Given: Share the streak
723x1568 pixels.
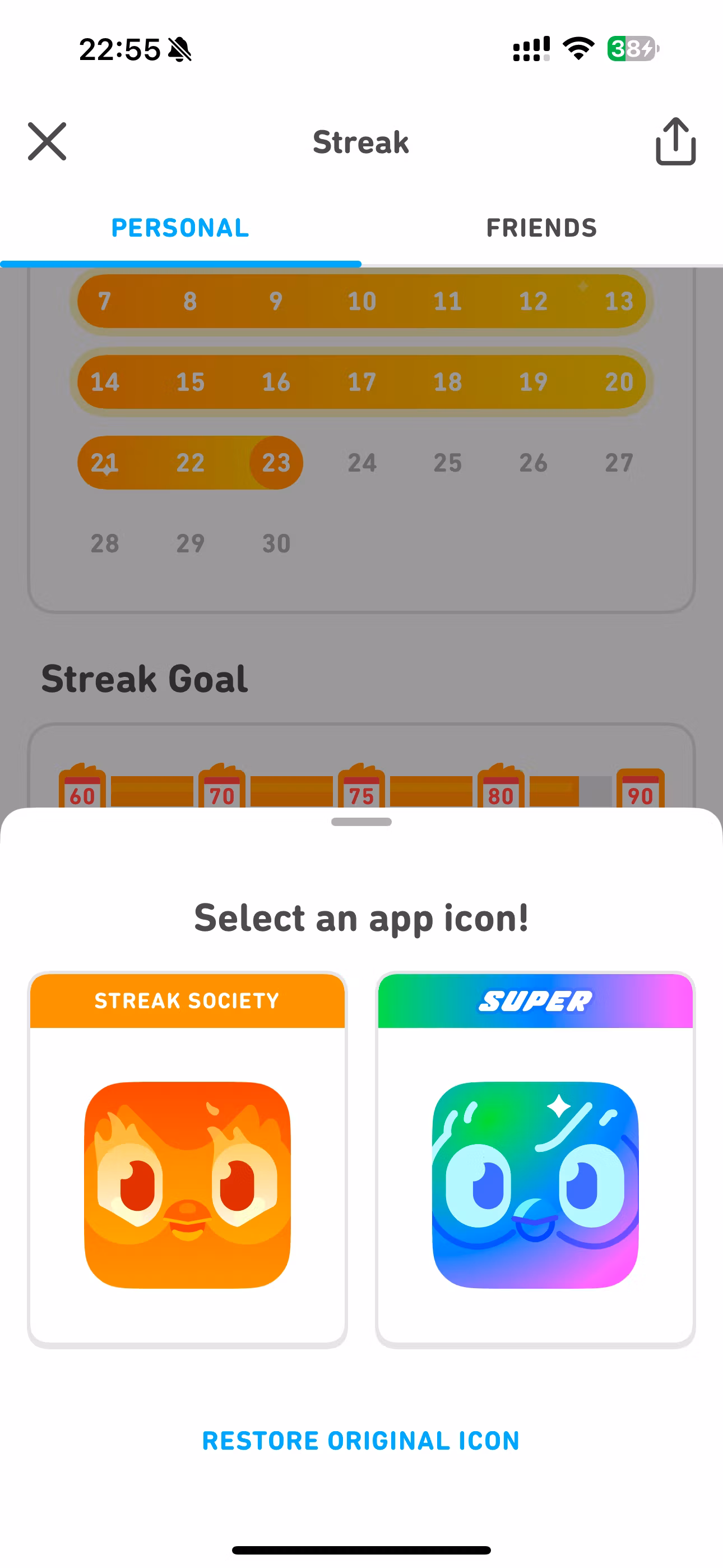Looking at the screenshot, I should click(675, 141).
